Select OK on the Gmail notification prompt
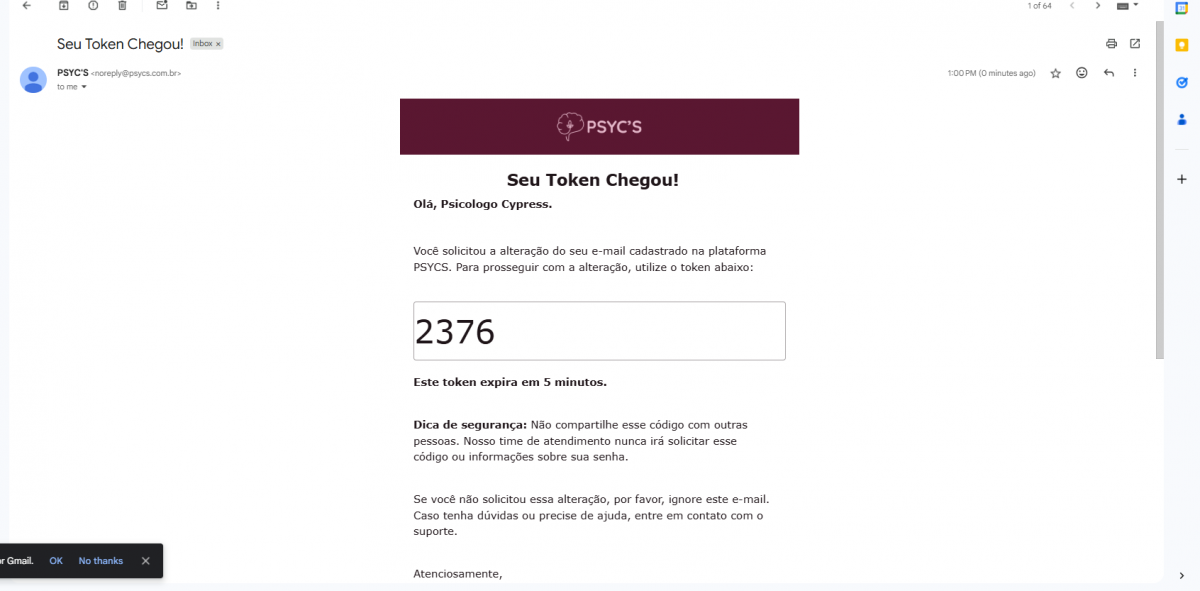 (x=56, y=561)
